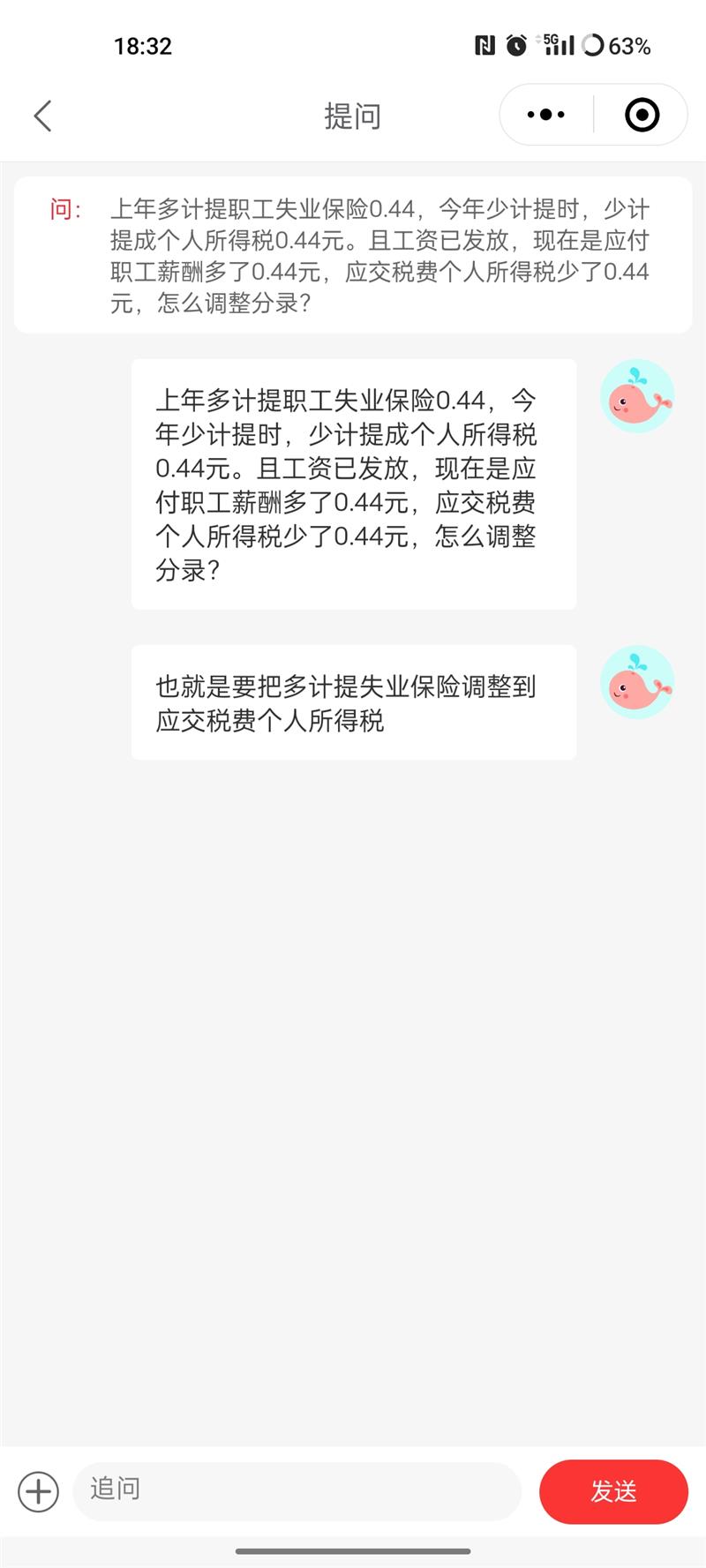This screenshot has width=706, height=1568.
Task: Go back from the 提问 page
Action: point(42,116)
